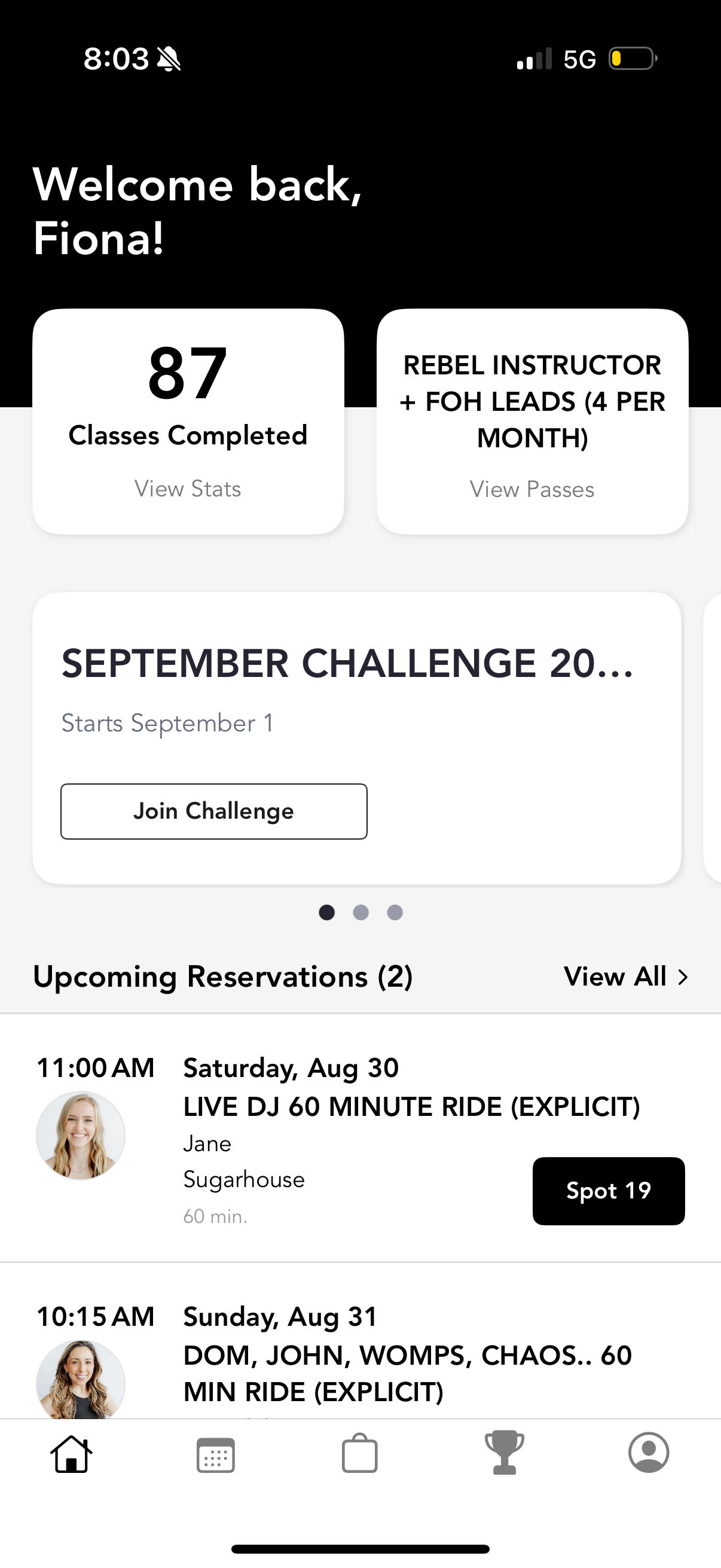Tap the Spot 19 button
This screenshot has width=721, height=1568.
[608, 1191]
